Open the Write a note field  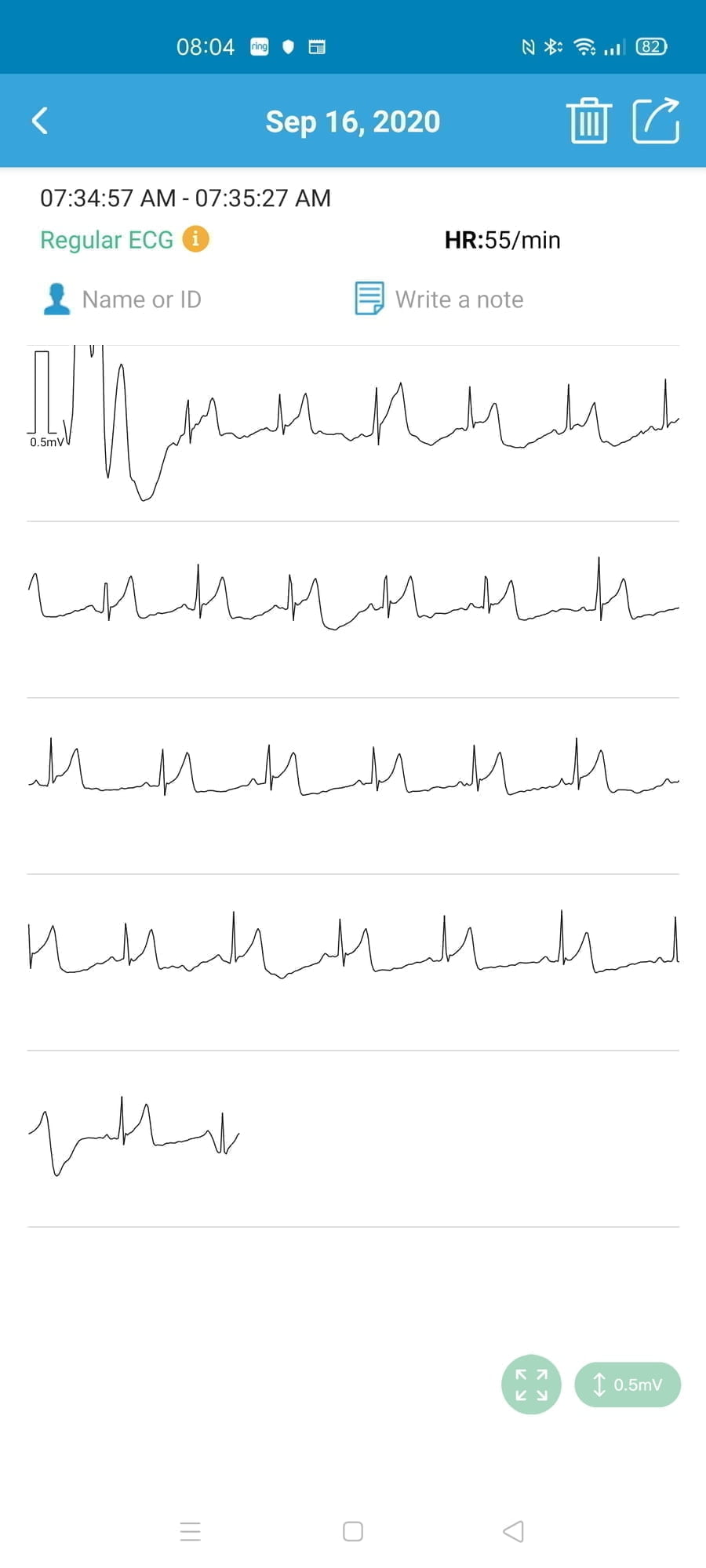(x=459, y=299)
